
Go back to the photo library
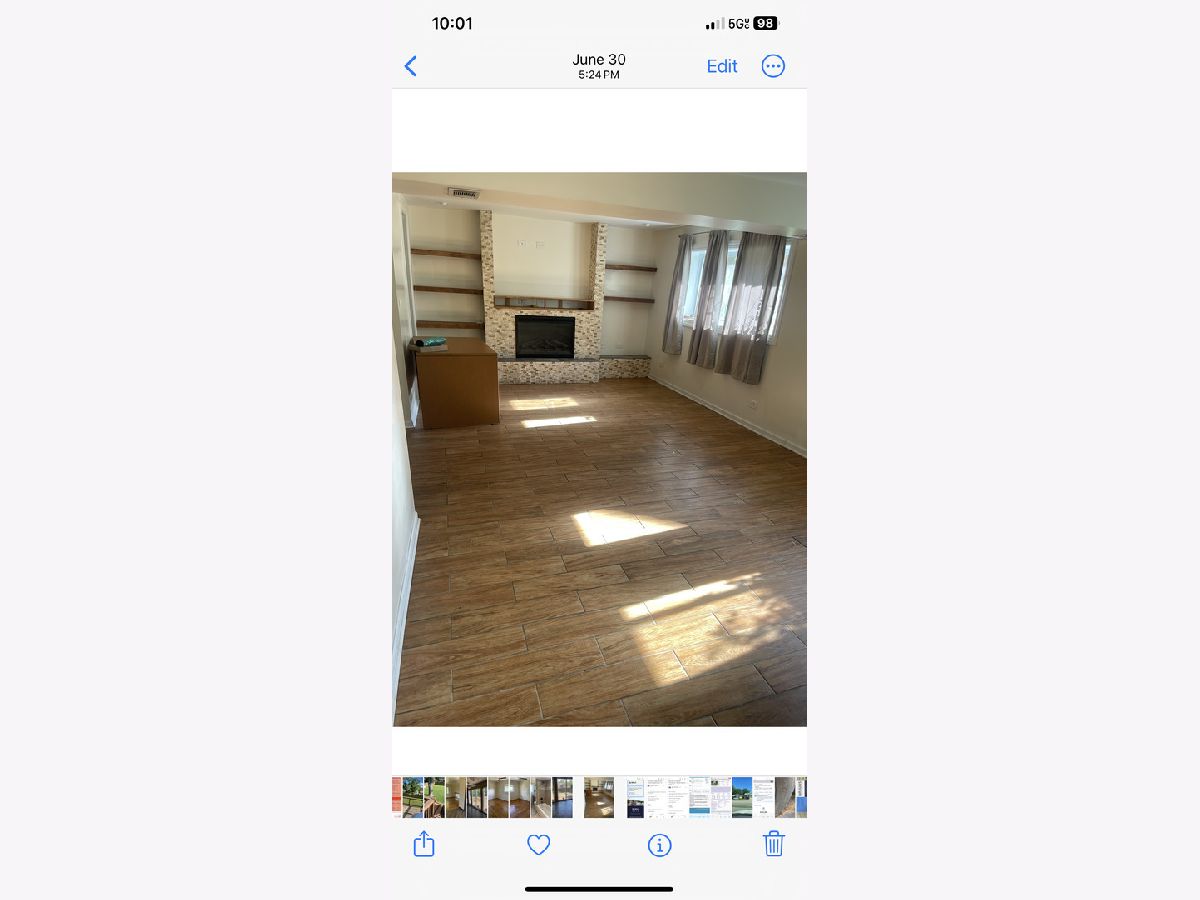tap(410, 66)
